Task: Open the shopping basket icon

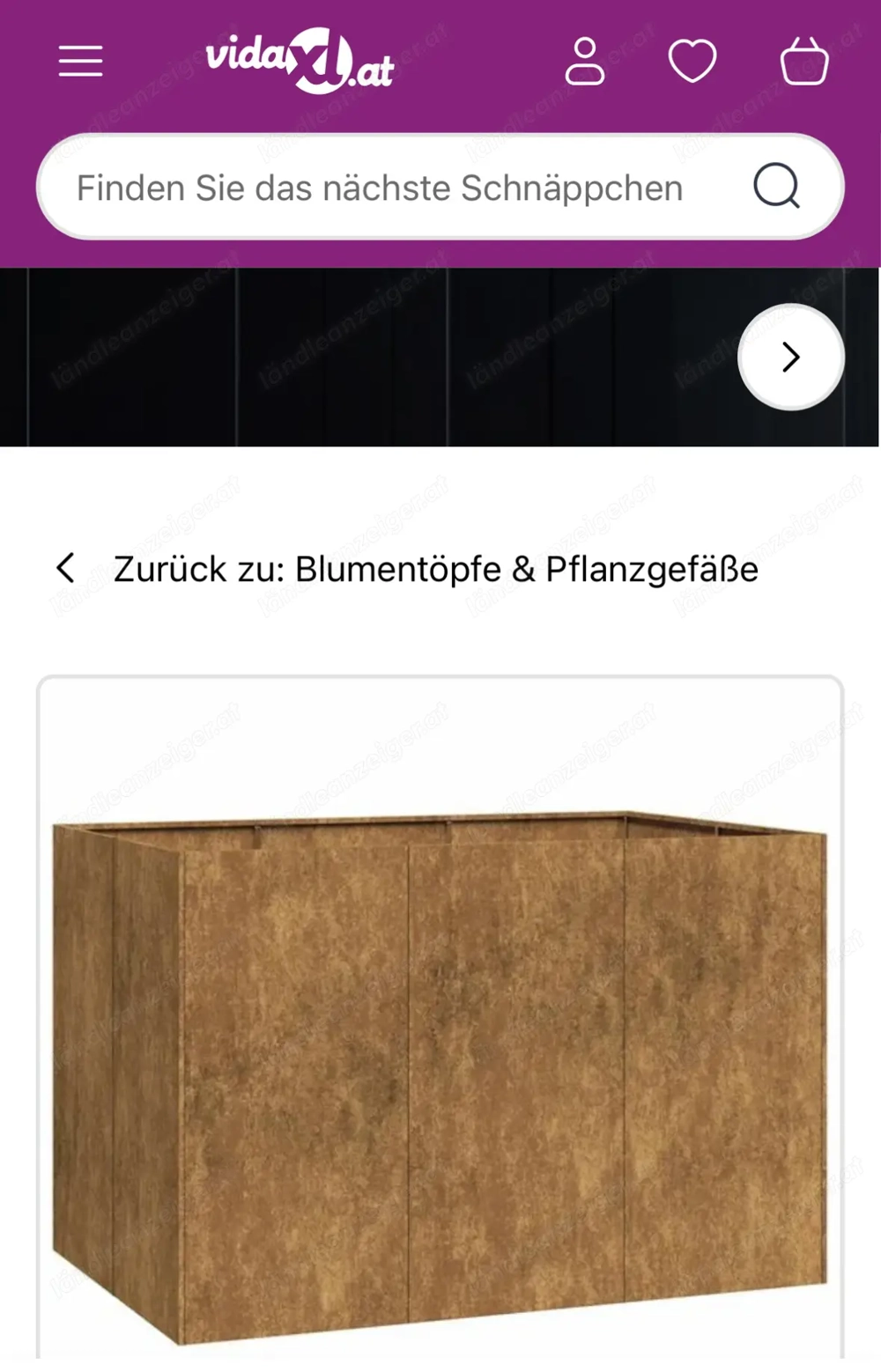Action: 803,62
